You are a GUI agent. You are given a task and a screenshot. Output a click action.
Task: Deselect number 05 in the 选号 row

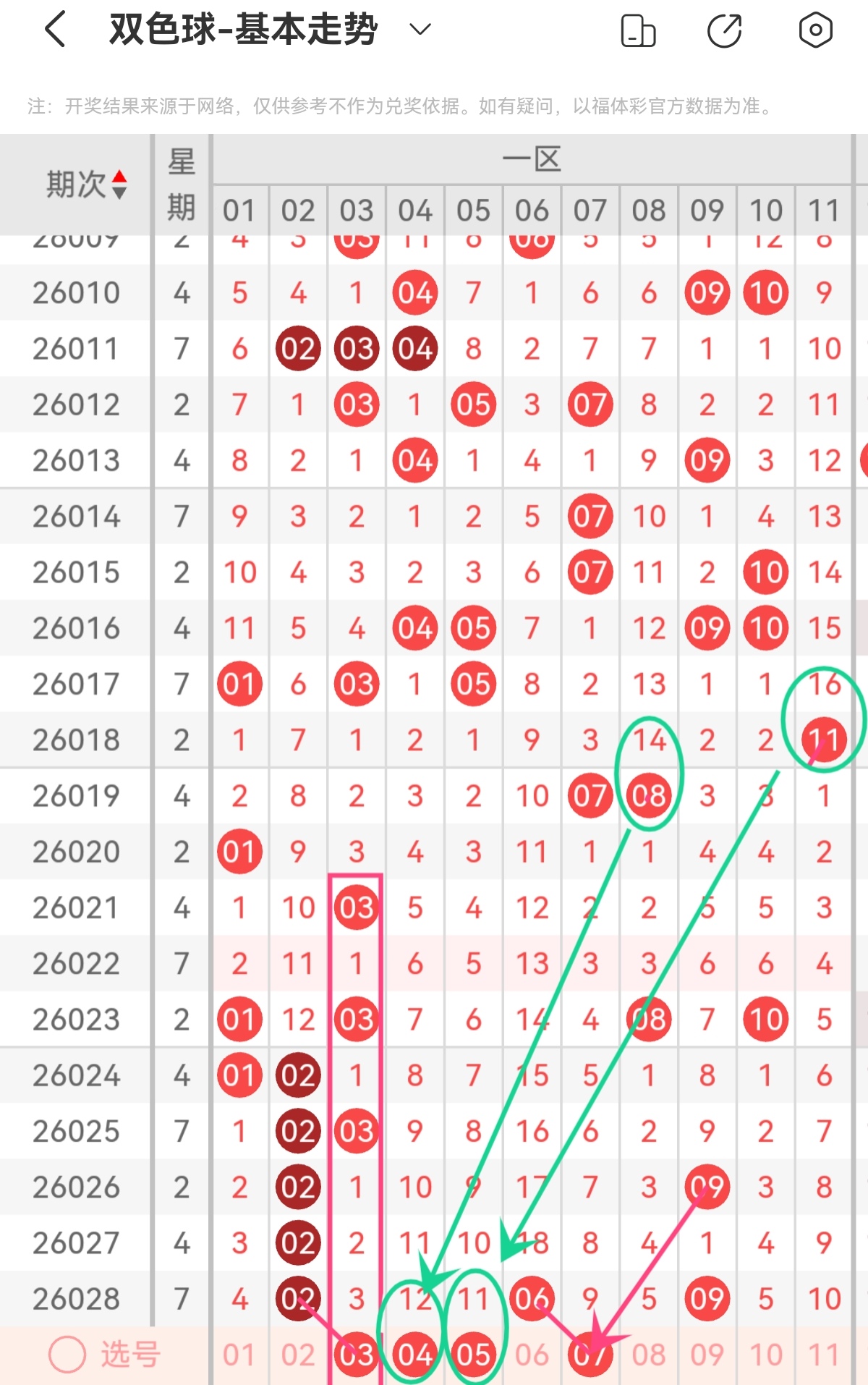pyautogui.click(x=474, y=1355)
